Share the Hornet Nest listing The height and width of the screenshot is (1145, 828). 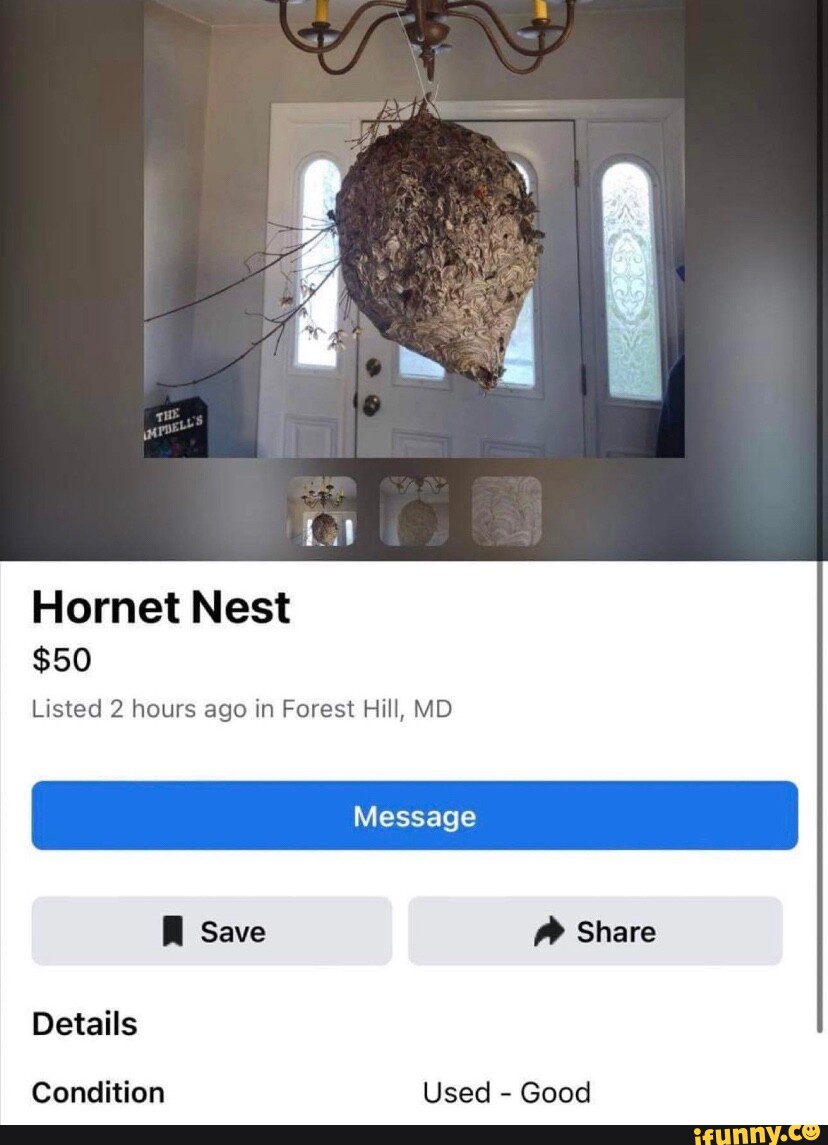tap(595, 931)
